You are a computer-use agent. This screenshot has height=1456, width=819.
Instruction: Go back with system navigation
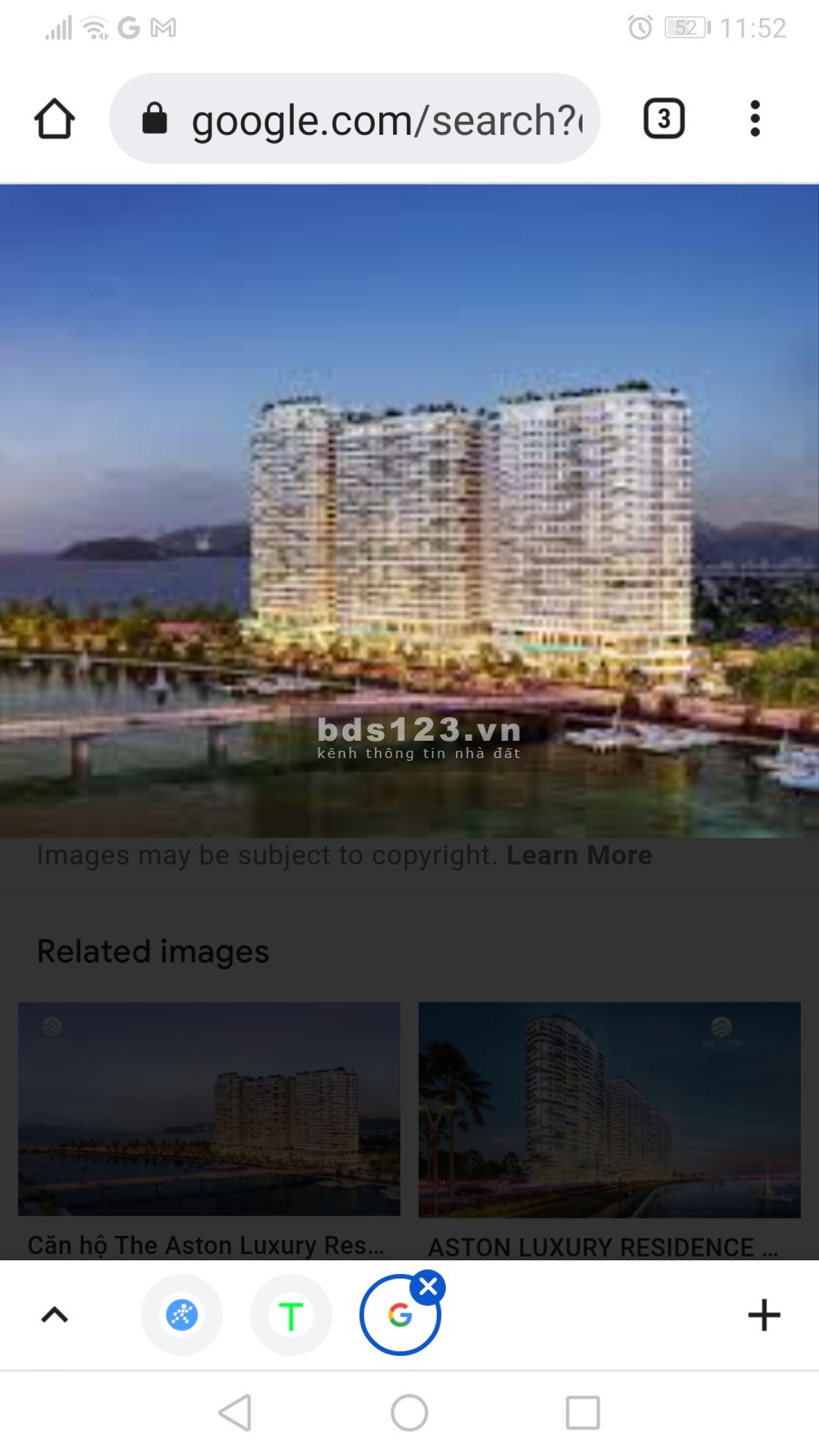(236, 1413)
